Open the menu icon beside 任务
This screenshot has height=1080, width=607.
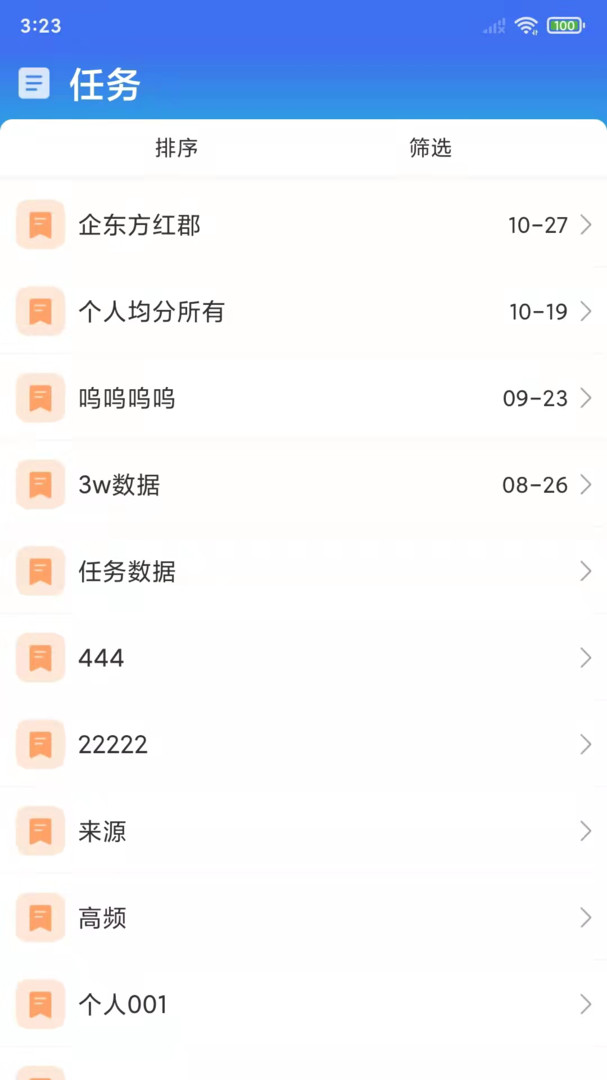click(34, 84)
